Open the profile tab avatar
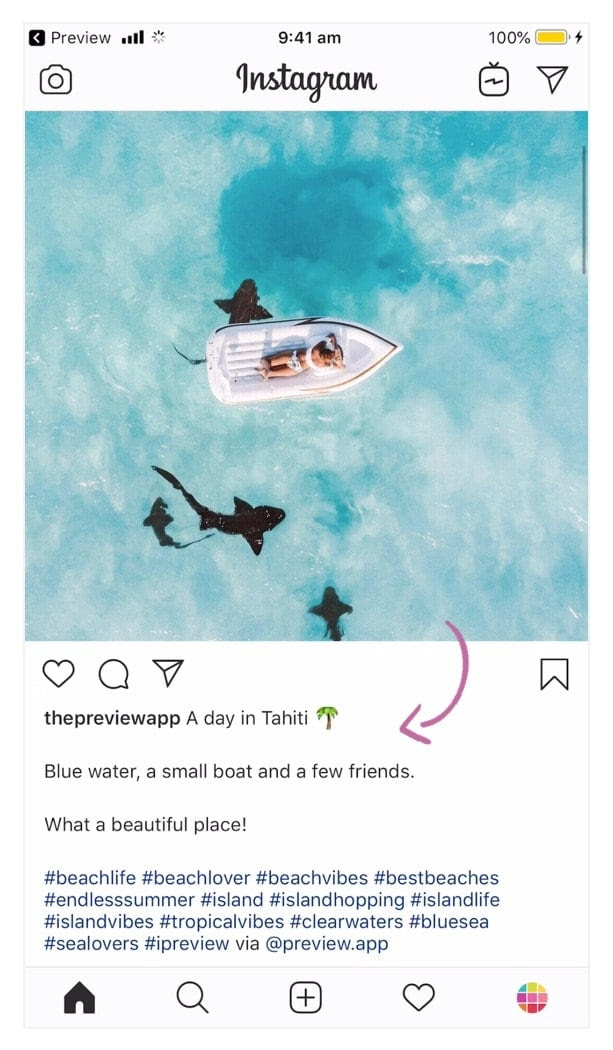The width and height of the screenshot is (613, 1050). pyautogui.click(x=532, y=998)
